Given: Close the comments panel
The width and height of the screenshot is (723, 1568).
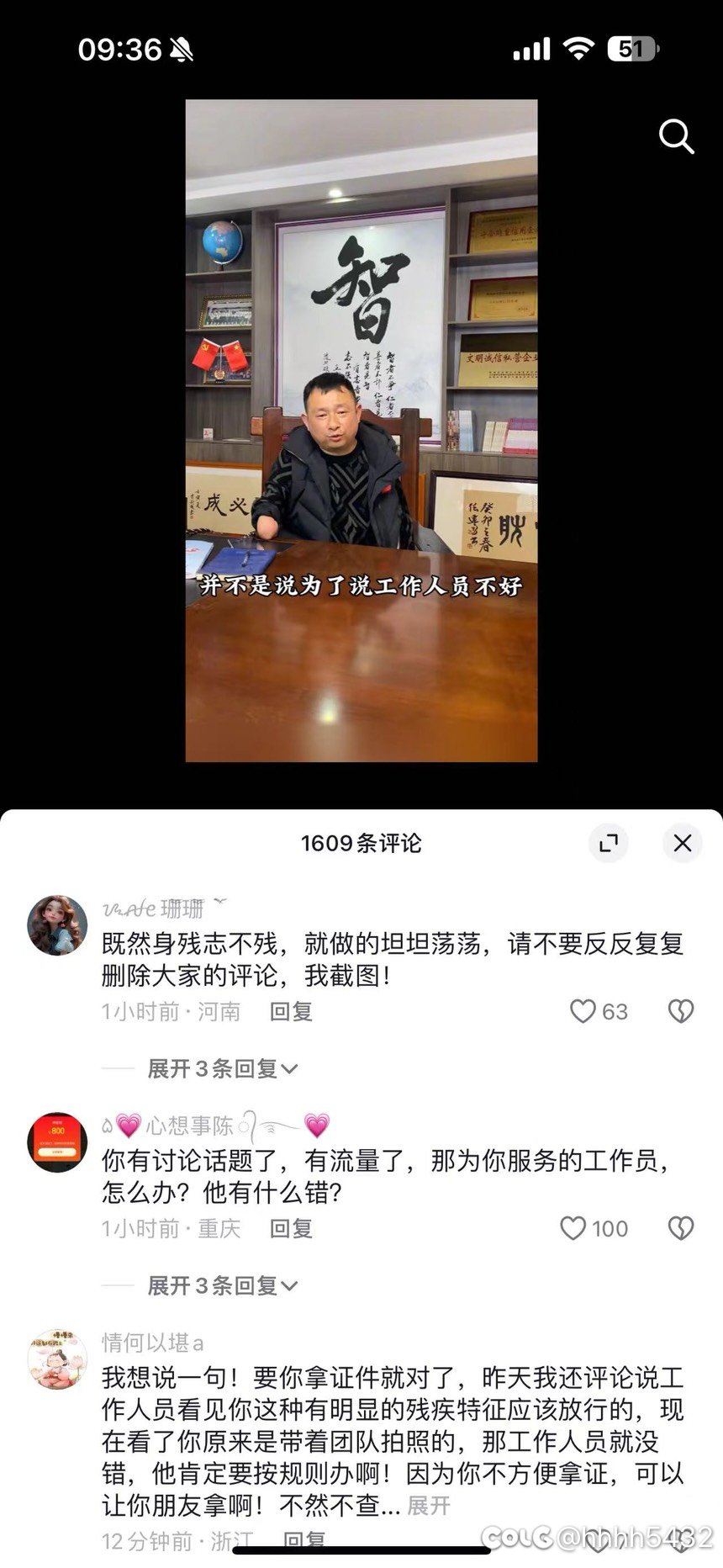Looking at the screenshot, I should (x=683, y=842).
